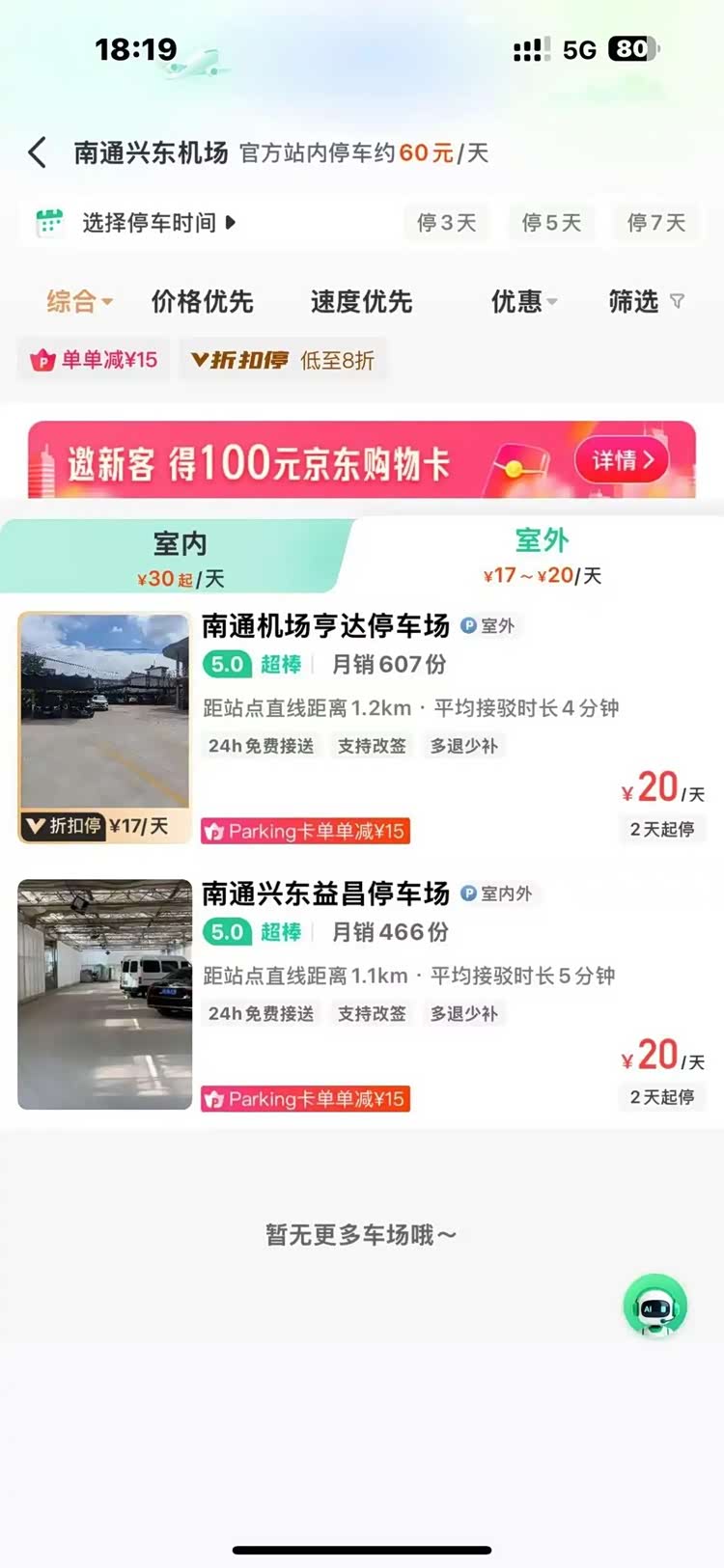Apply the 单单减¥15 filter chip
Viewport: 724px width, 1568px height.
tap(95, 360)
